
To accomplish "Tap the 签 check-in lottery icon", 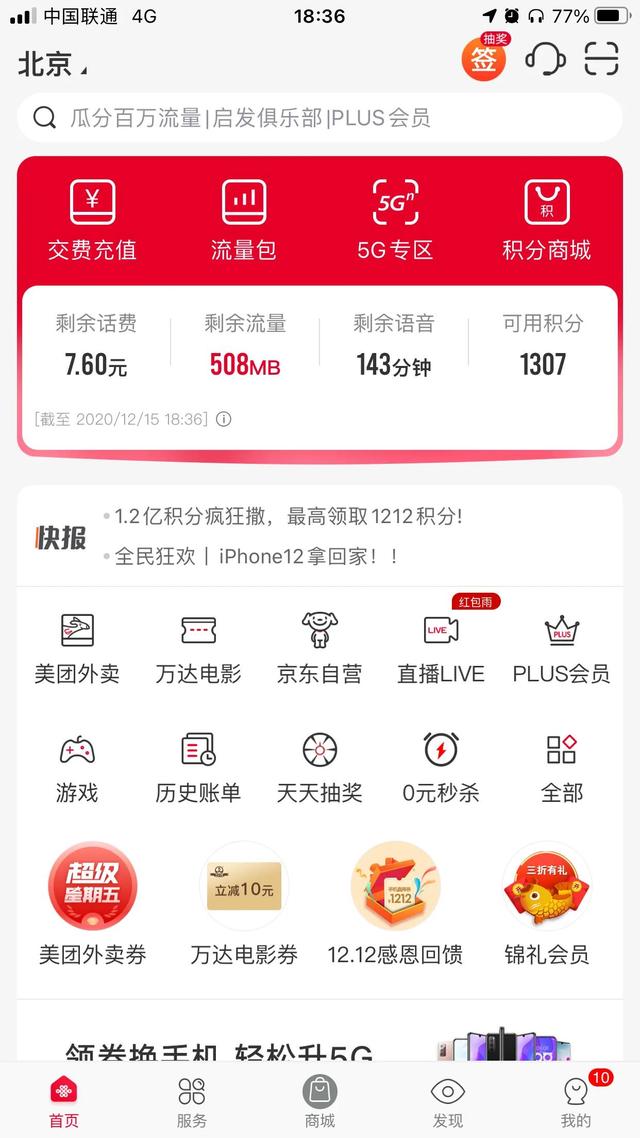I will (x=484, y=60).
